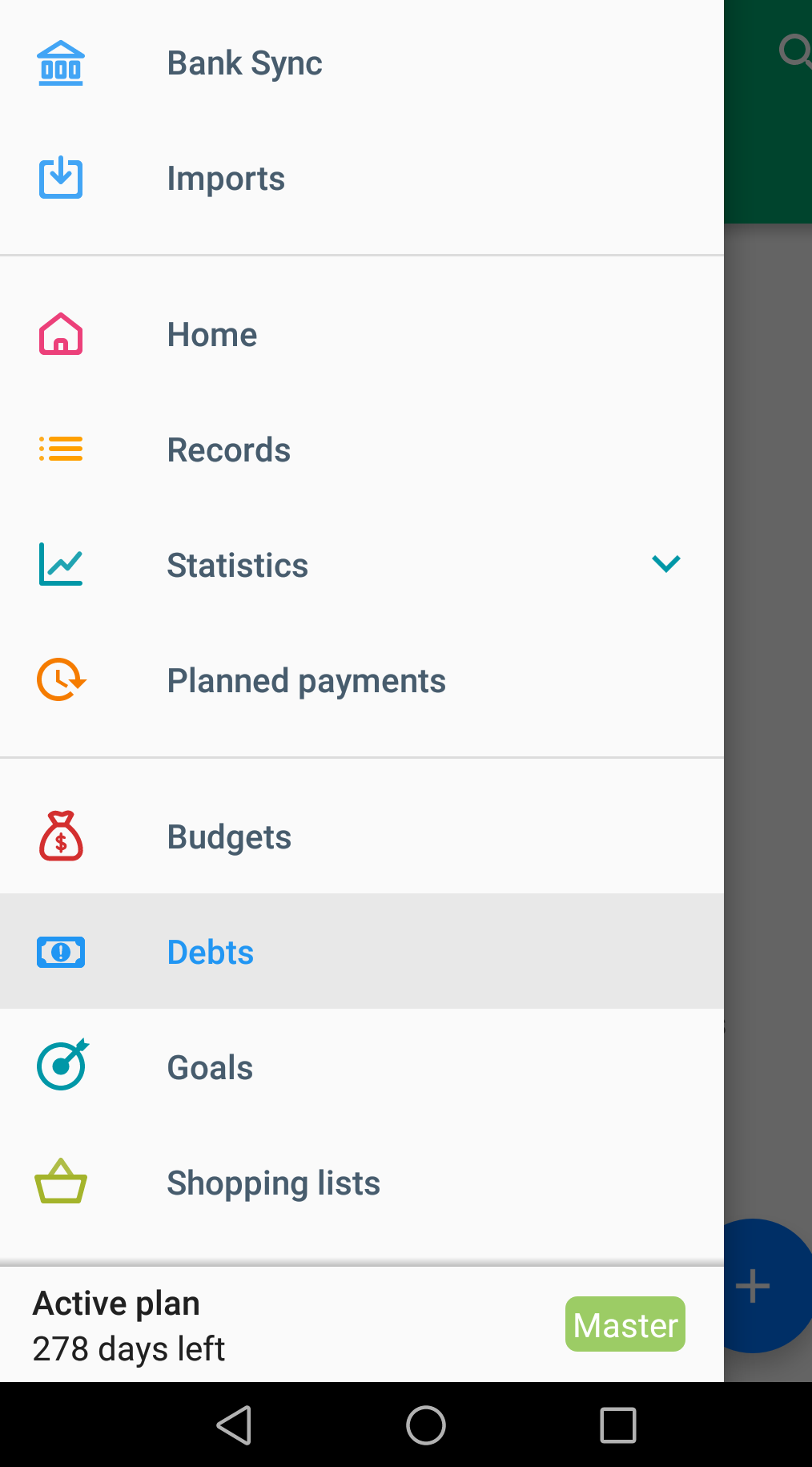Select Debts in the drawer

[362, 952]
